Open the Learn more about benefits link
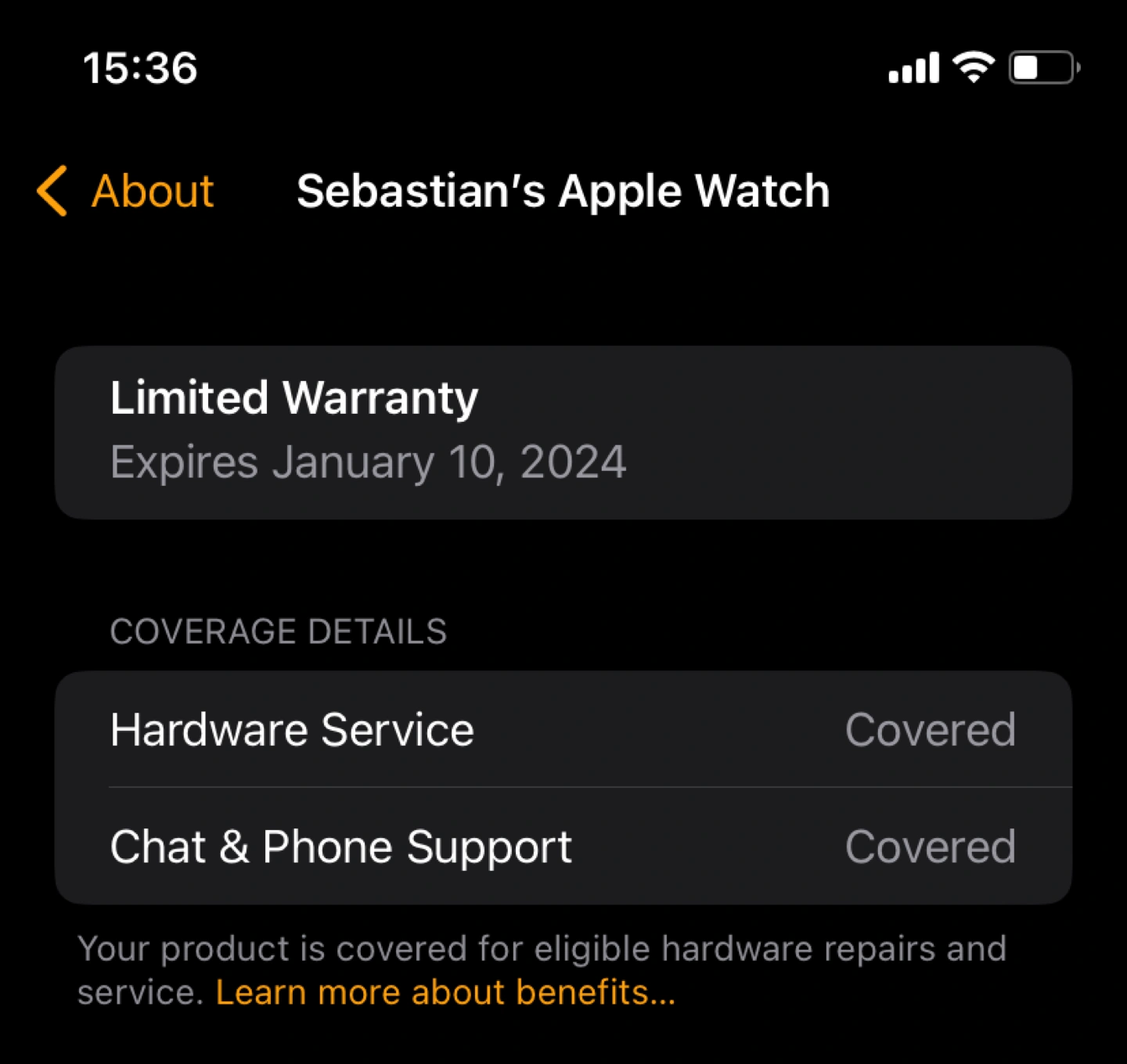The height and width of the screenshot is (1064, 1127). [x=445, y=992]
